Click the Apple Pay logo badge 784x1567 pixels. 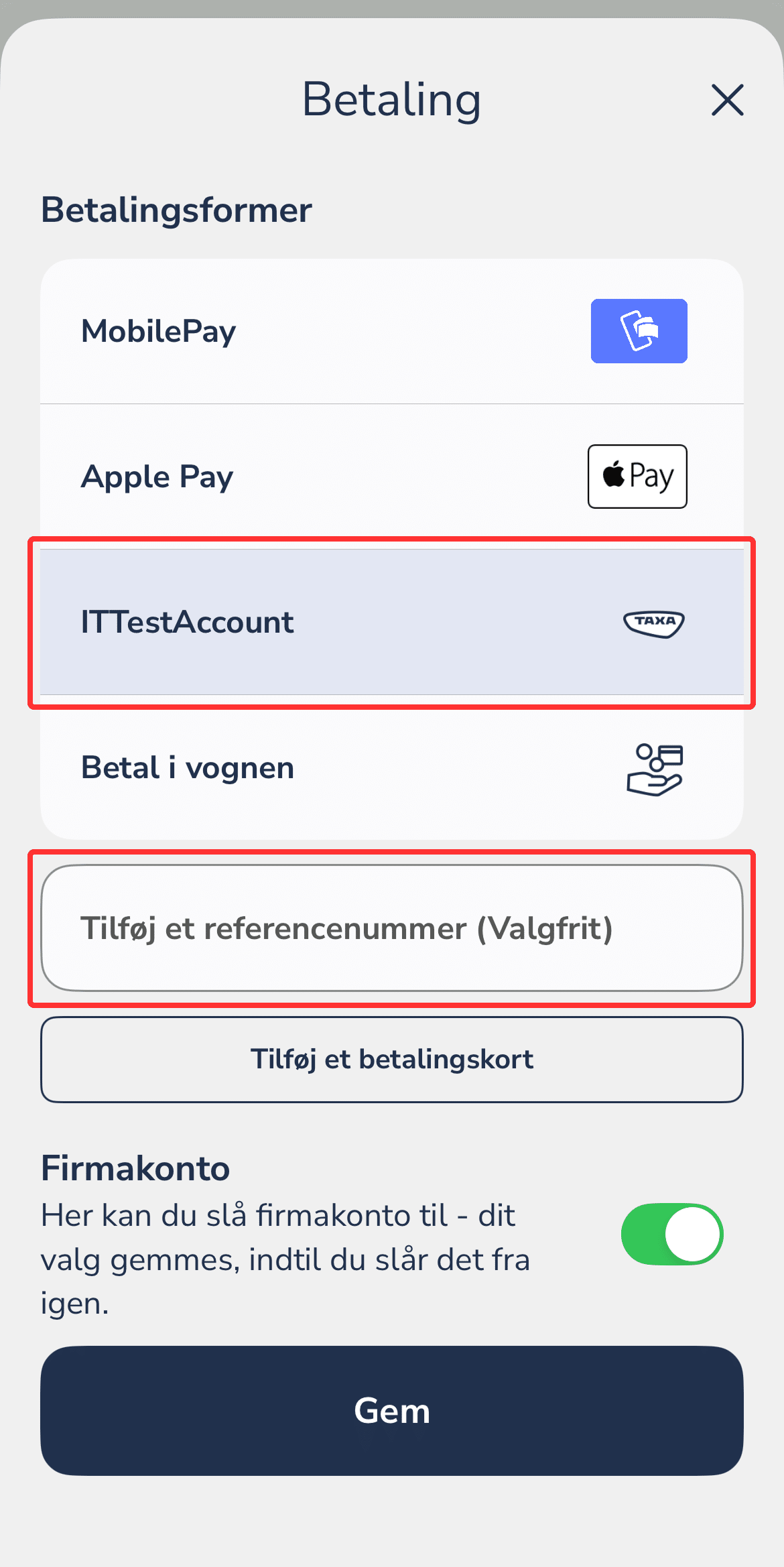tap(637, 476)
